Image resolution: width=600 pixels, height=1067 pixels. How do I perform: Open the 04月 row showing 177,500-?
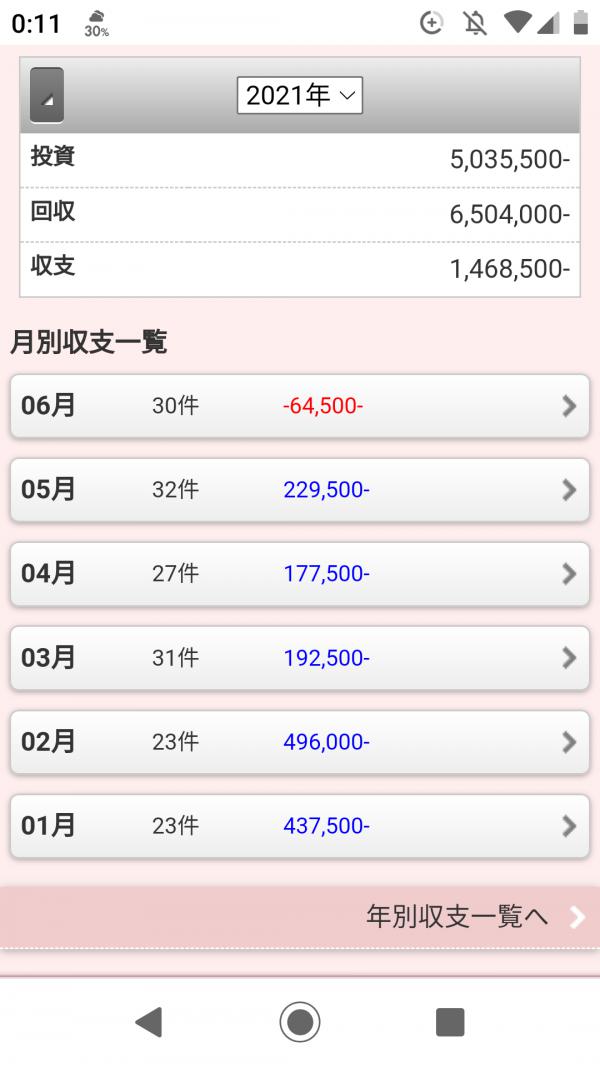point(299,574)
